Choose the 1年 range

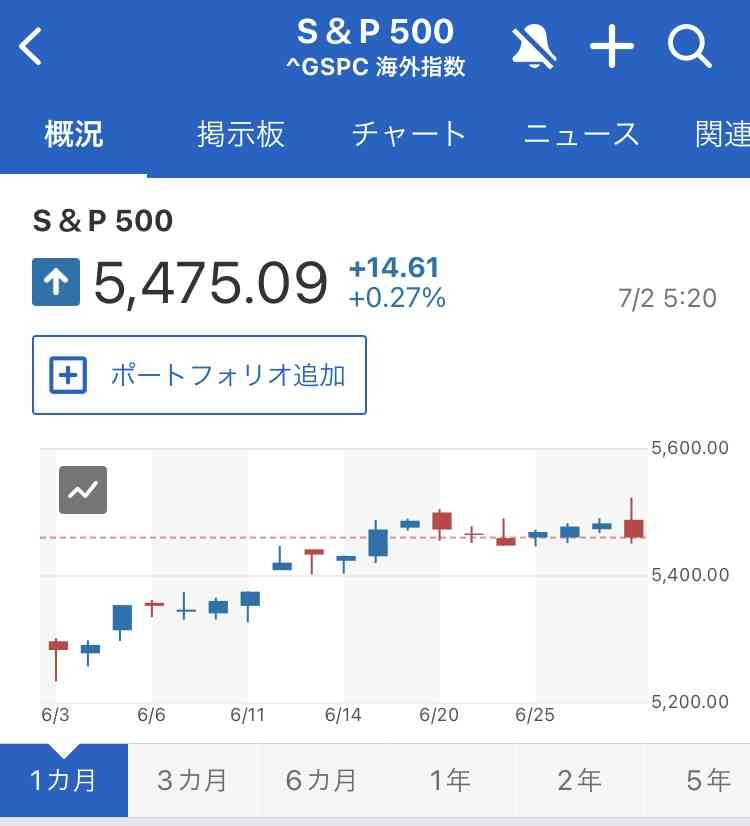(450, 781)
